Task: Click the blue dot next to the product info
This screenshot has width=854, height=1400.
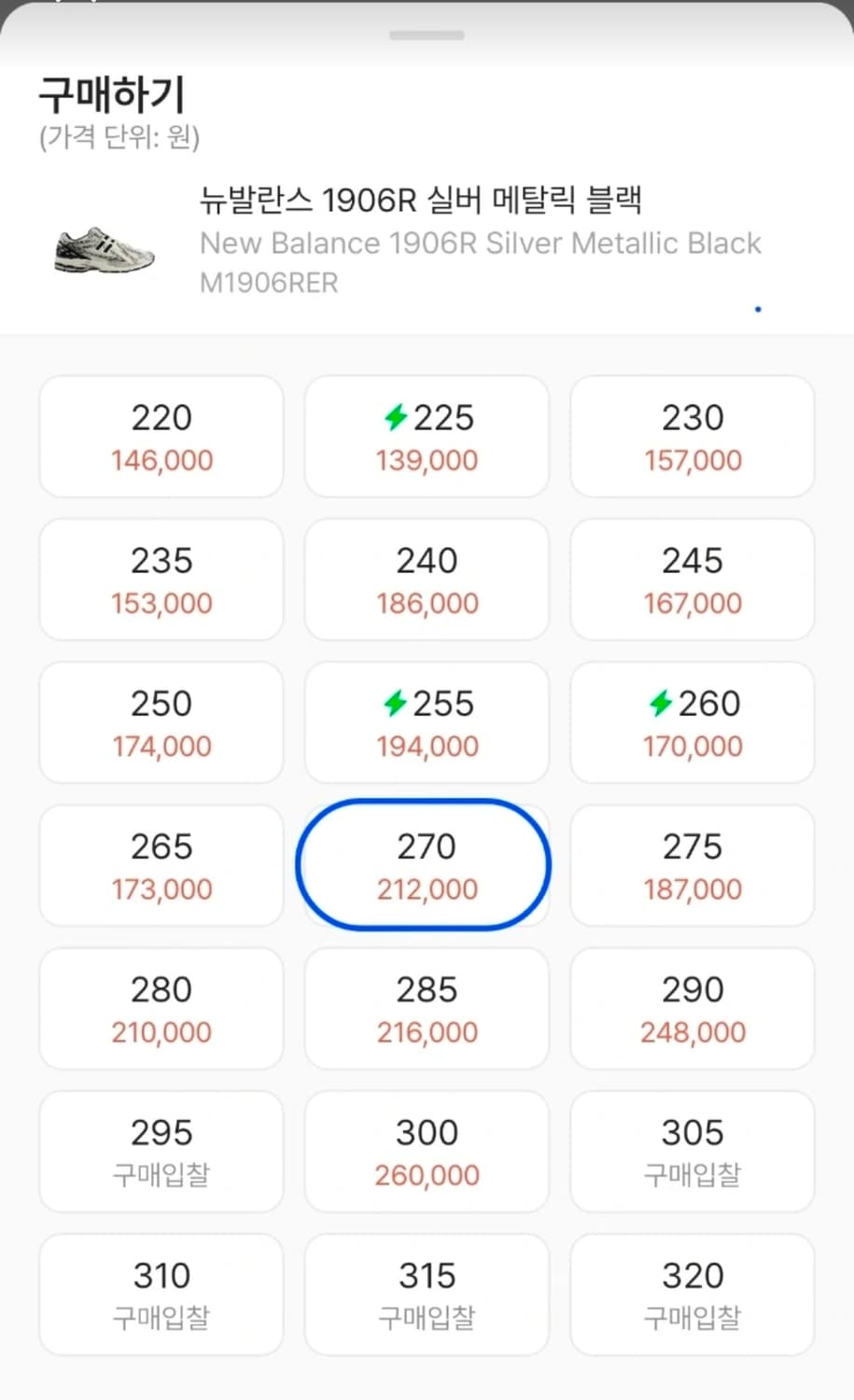Action: coord(758,308)
